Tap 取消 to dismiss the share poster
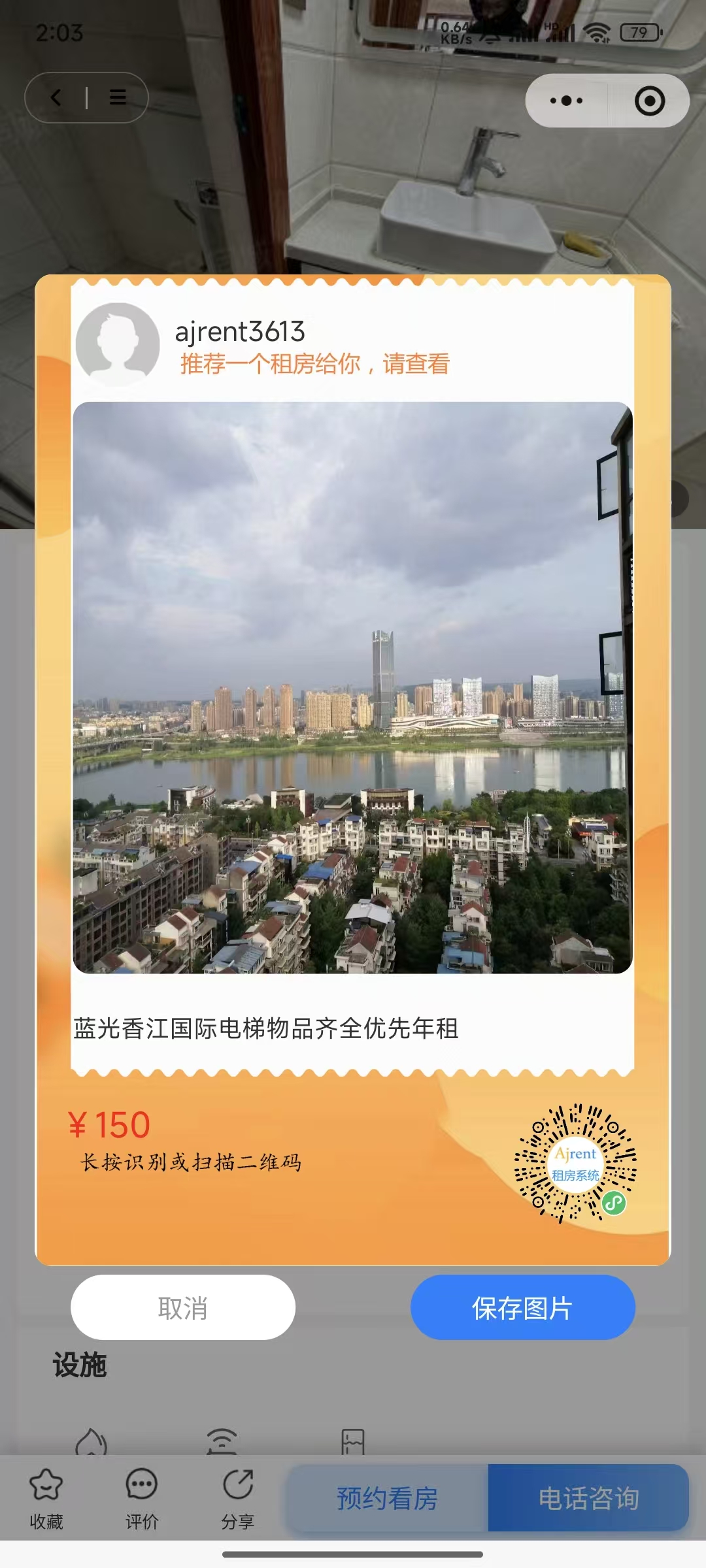Screen dimensions: 706x1568 click(x=183, y=1308)
